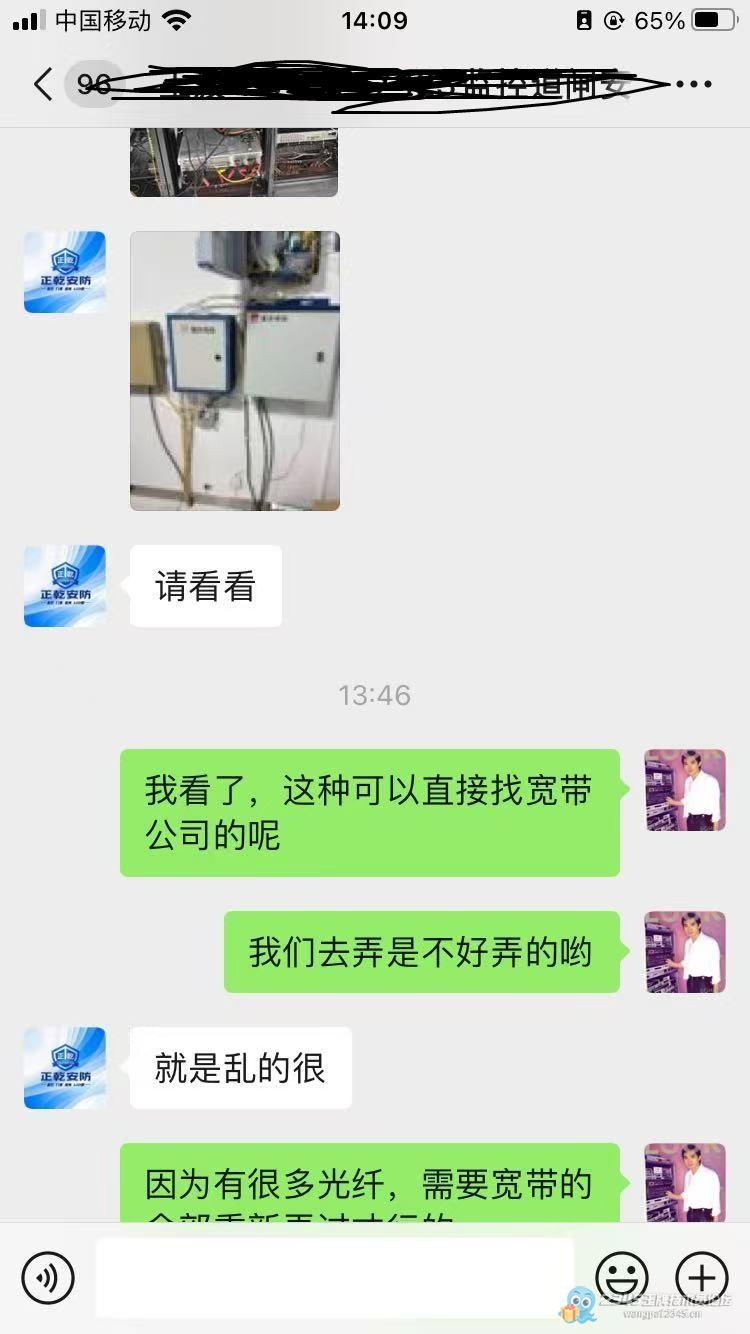
Task: Switch to voice message input
Action: click(x=48, y=1277)
